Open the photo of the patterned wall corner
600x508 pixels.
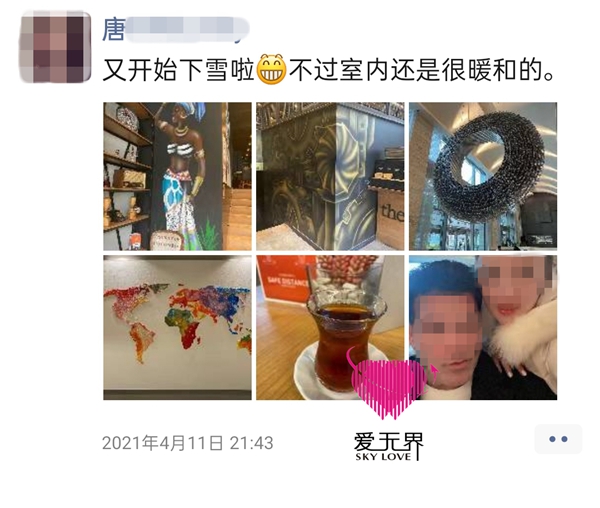[x=329, y=176]
